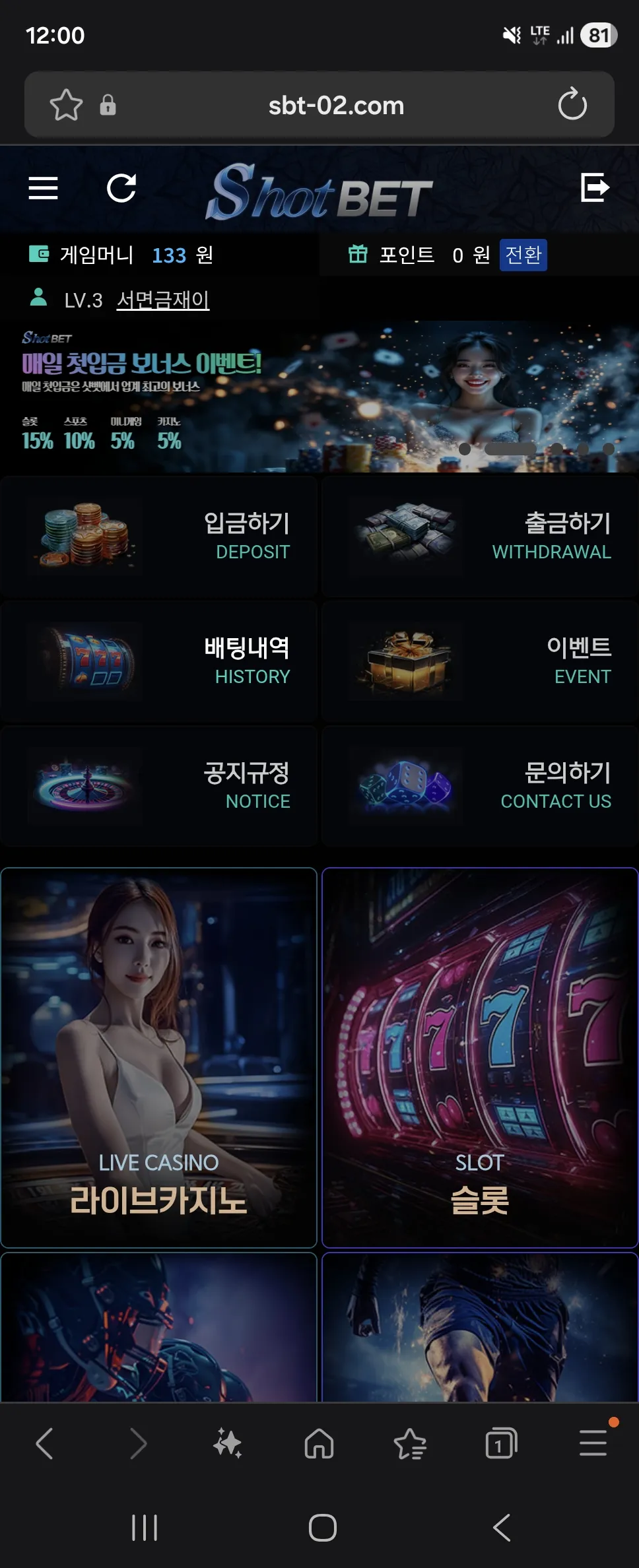Open the 서면금재이 profile link
Image resolution: width=639 pixels, height=1568 pixels.
[x=163, y=300]
